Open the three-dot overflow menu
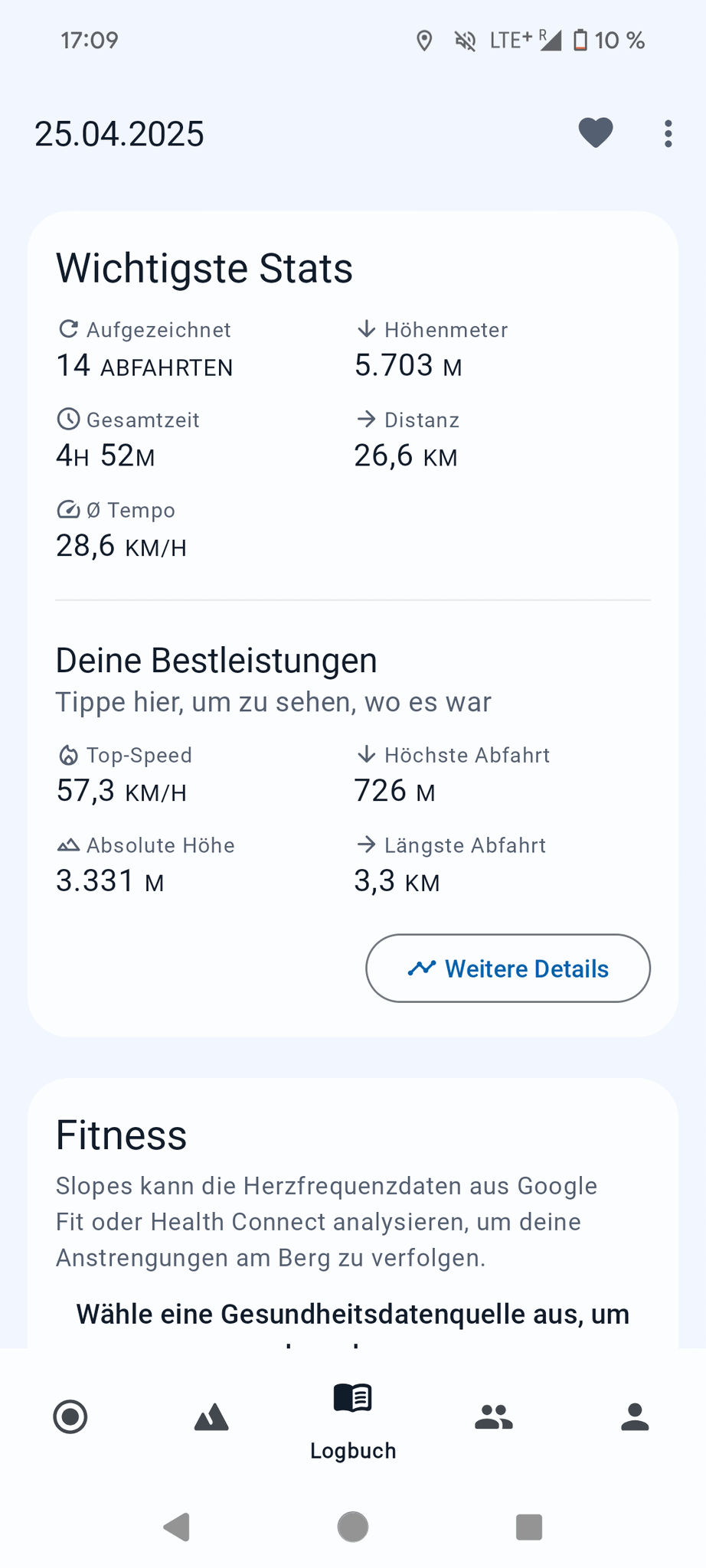 pos(668,134)
